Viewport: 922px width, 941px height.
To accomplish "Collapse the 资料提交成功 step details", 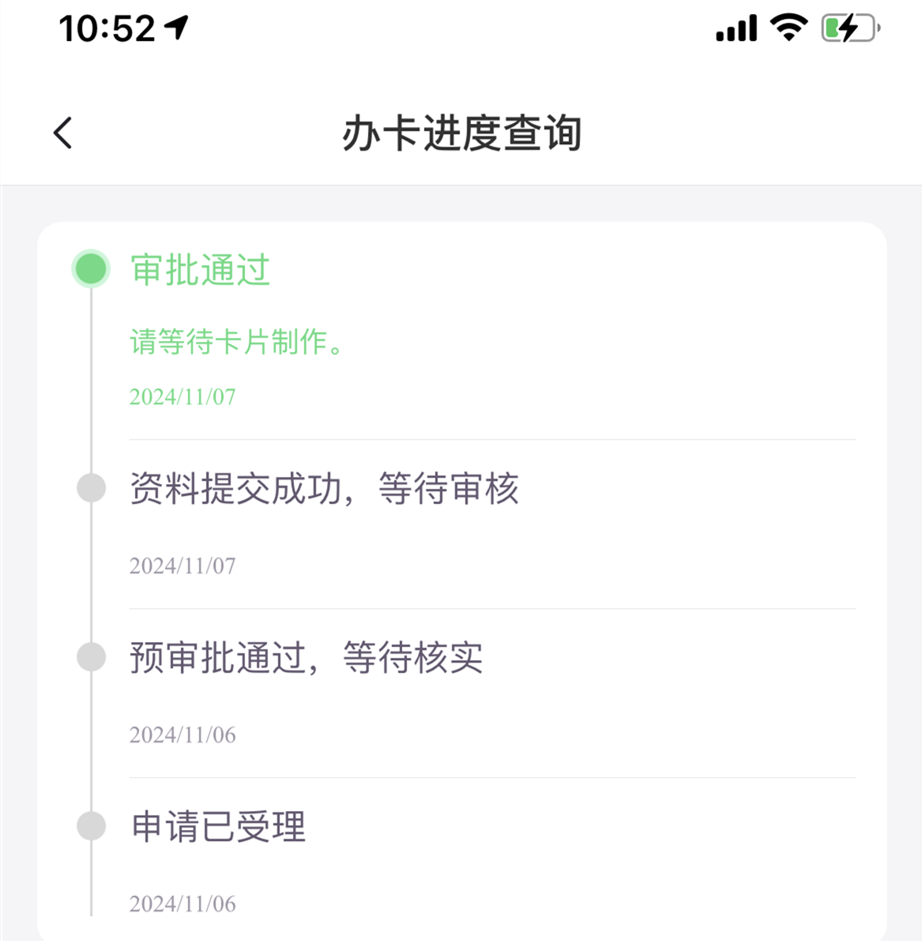I will pyautogui.click(x=322, y=490).
